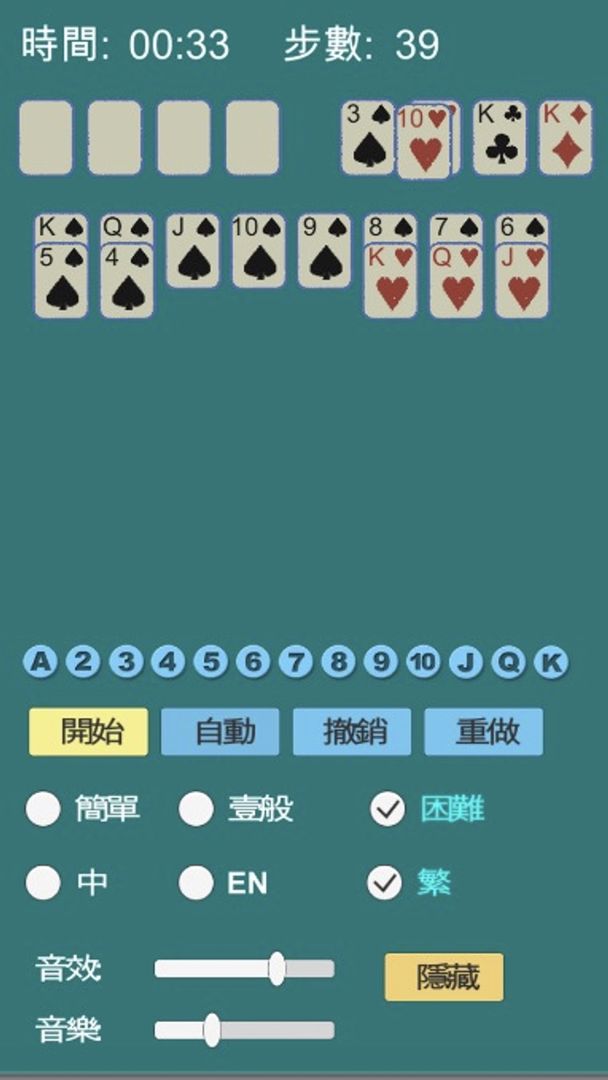608x1080 pixels.
Task: Tap the first empty free cell
Action: 46,138
